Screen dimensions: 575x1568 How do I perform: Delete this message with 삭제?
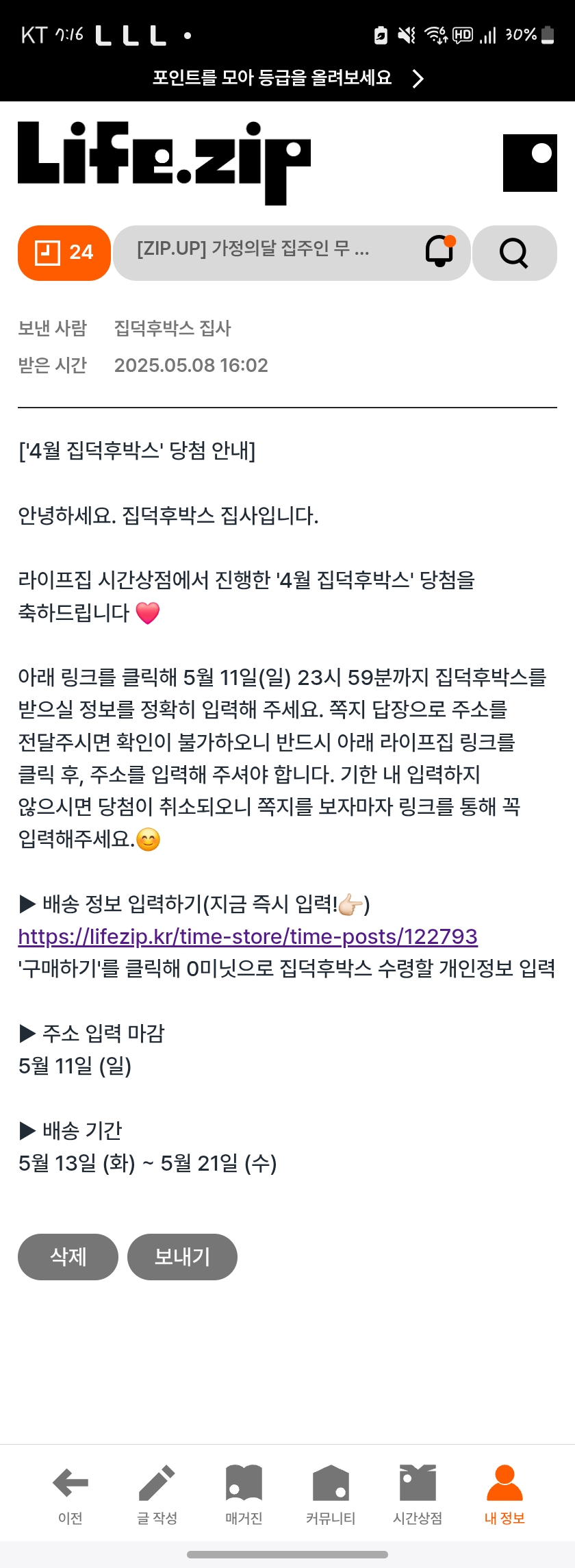[68, 1256]
